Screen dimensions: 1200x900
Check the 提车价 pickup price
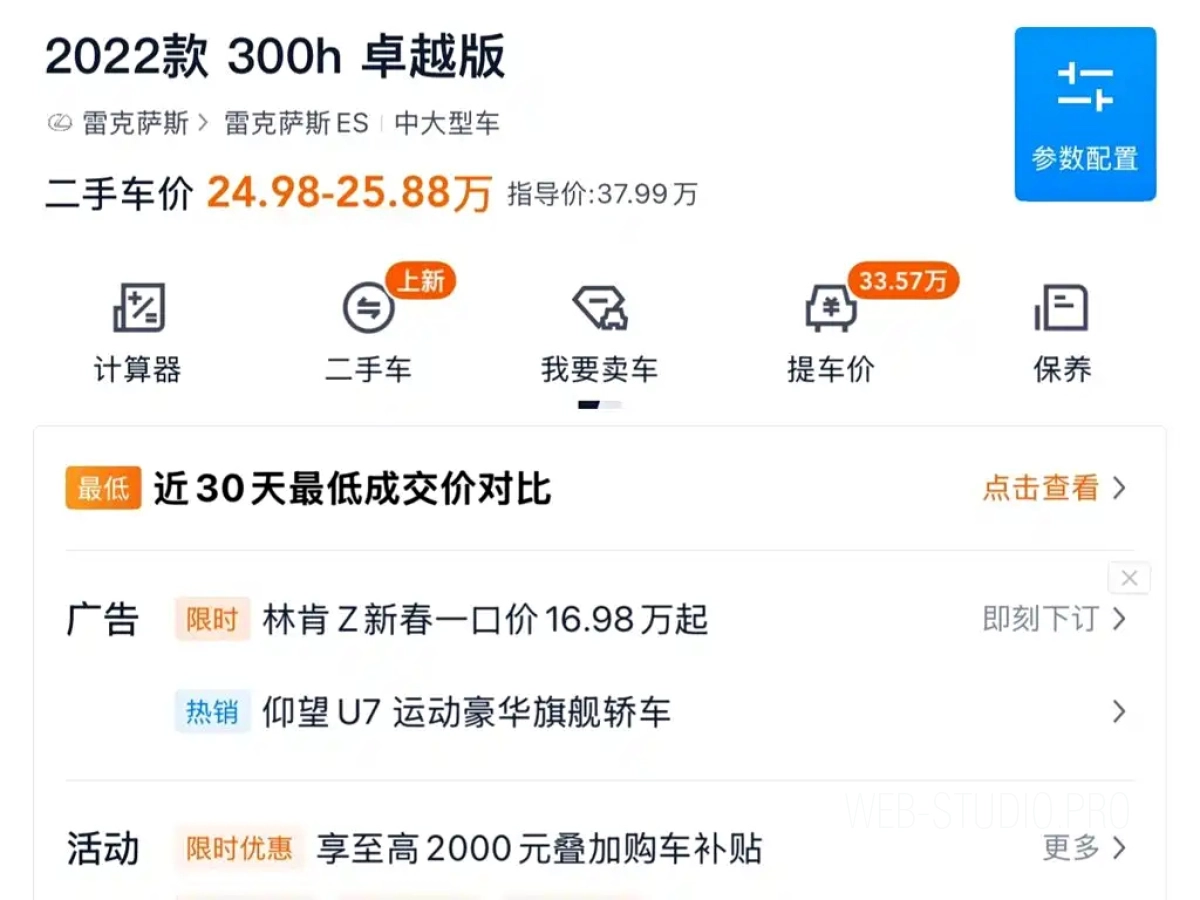pos(831,334)
